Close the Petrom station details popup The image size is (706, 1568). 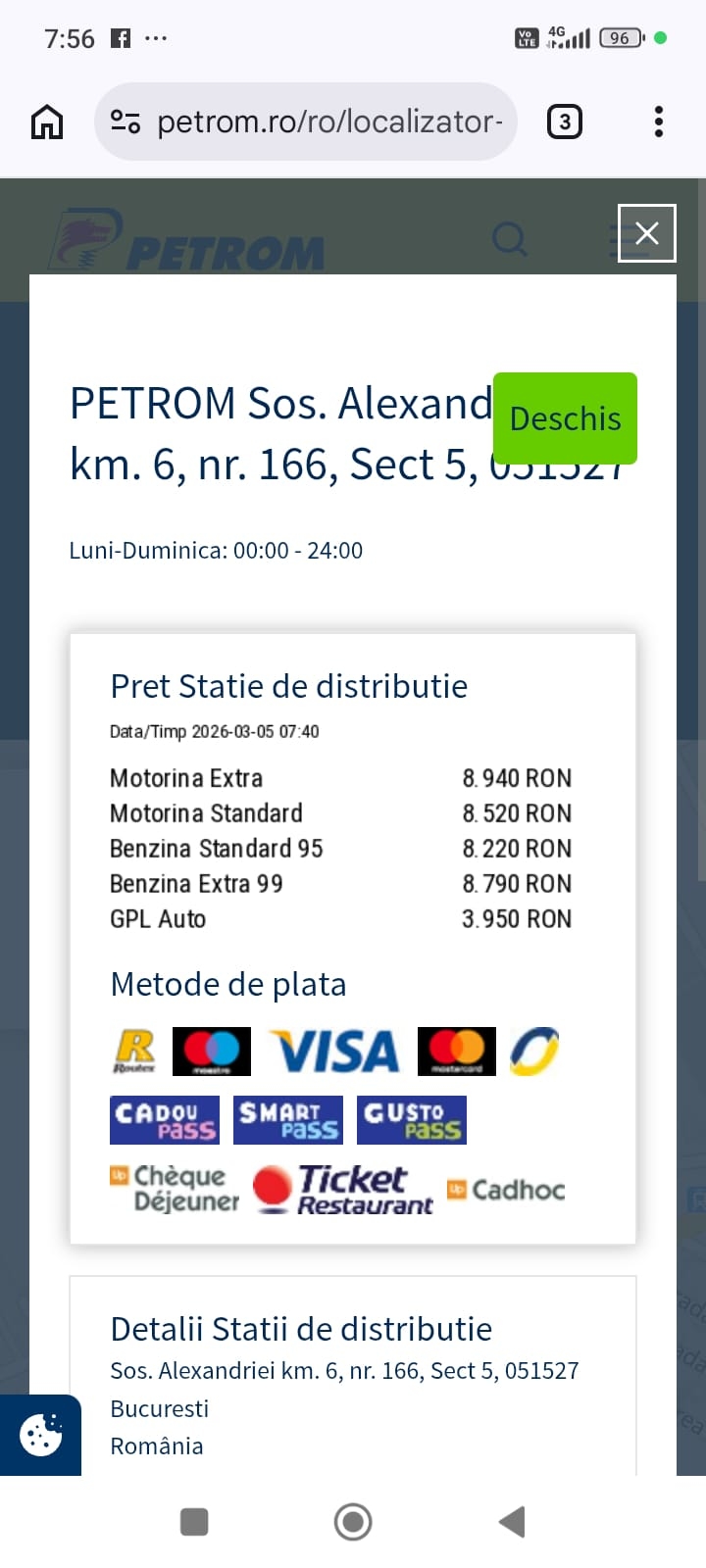(646, 233)
